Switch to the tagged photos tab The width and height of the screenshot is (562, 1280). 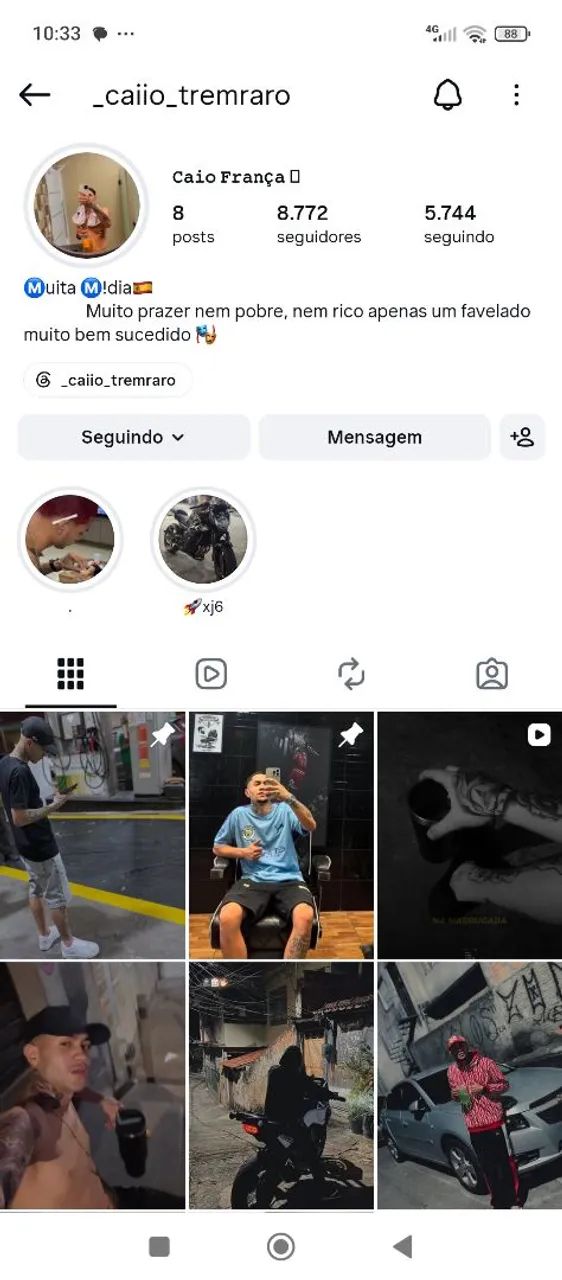click(492, 674)
